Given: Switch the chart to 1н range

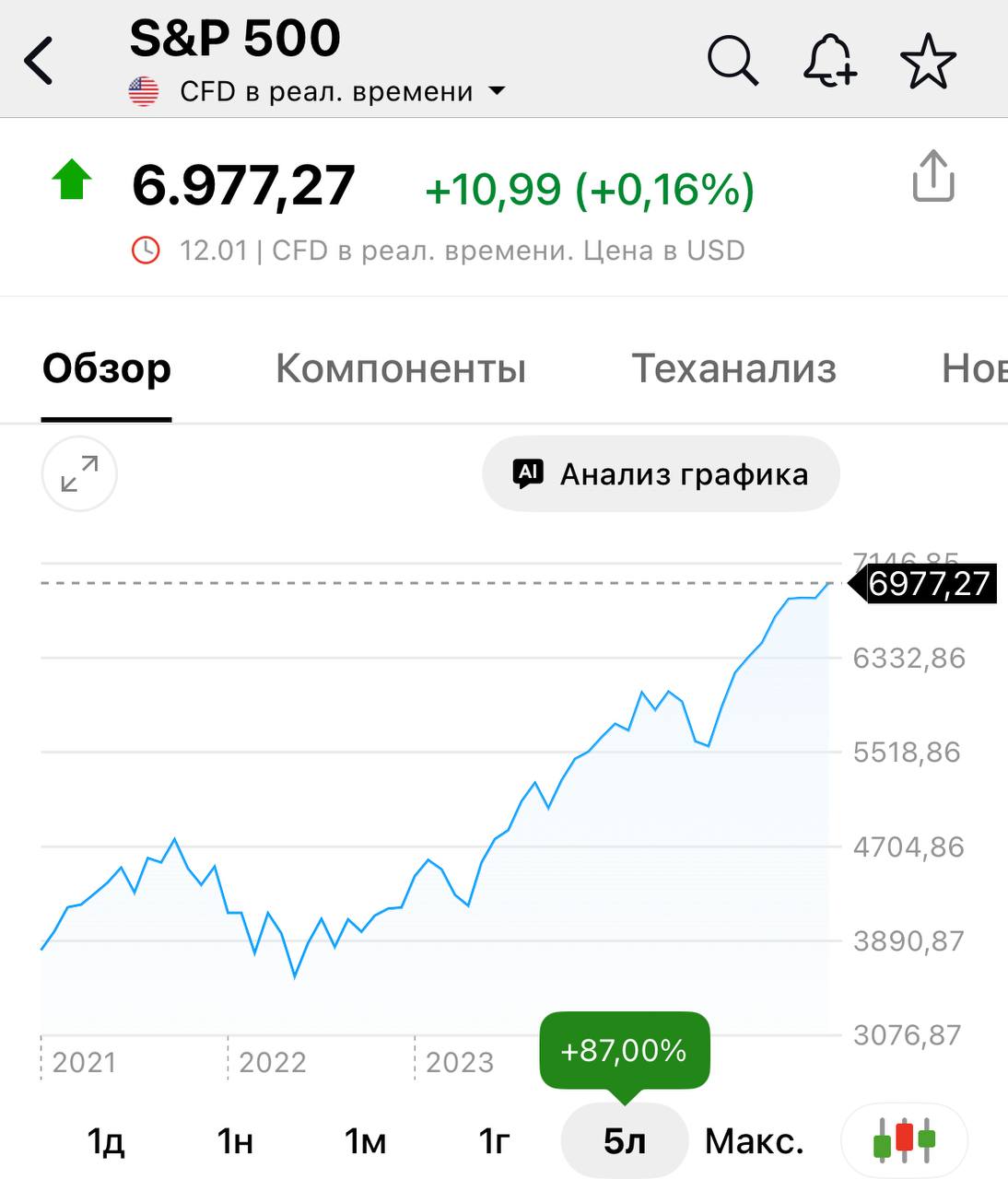Looking at the screenshot, I should [235, 1141].
